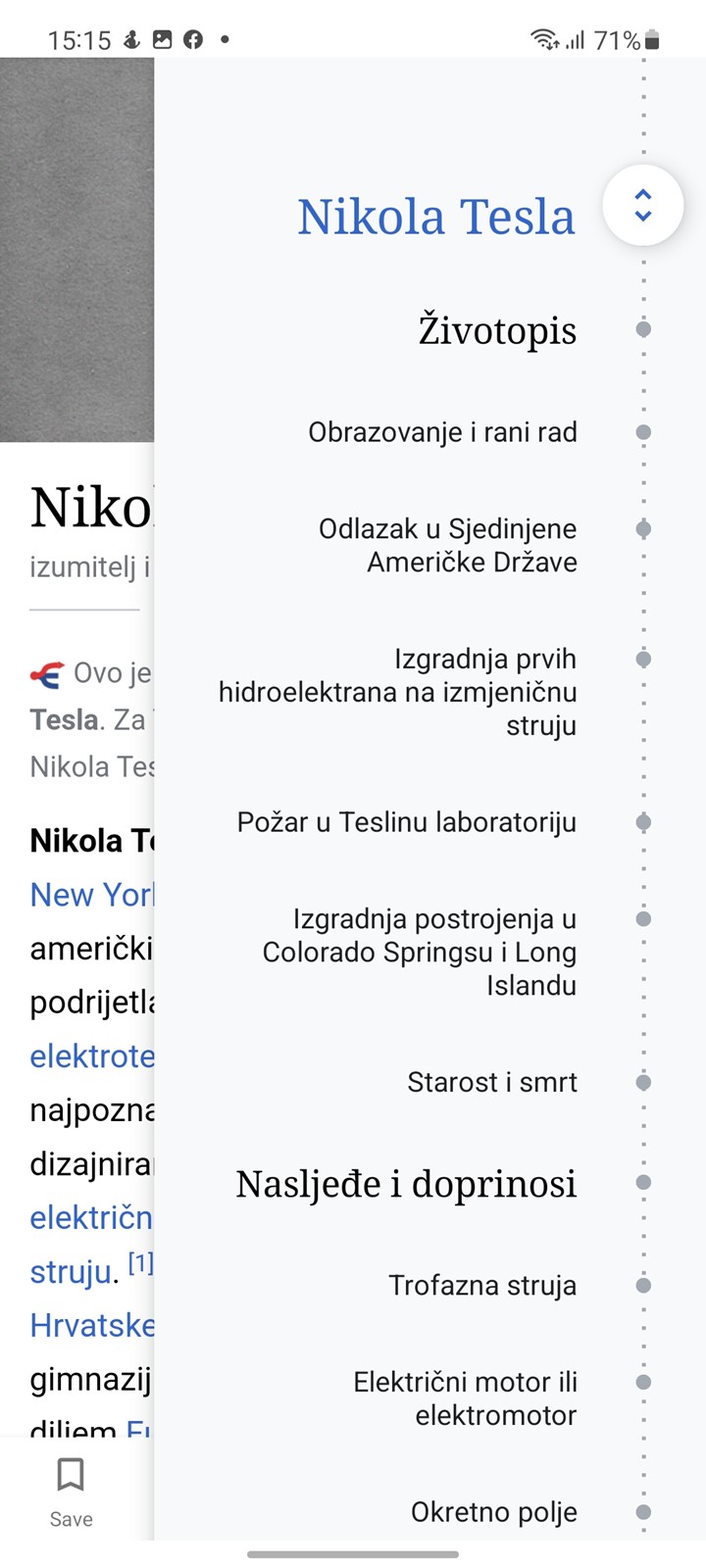Tap the table of contents scroller handle

643,206
